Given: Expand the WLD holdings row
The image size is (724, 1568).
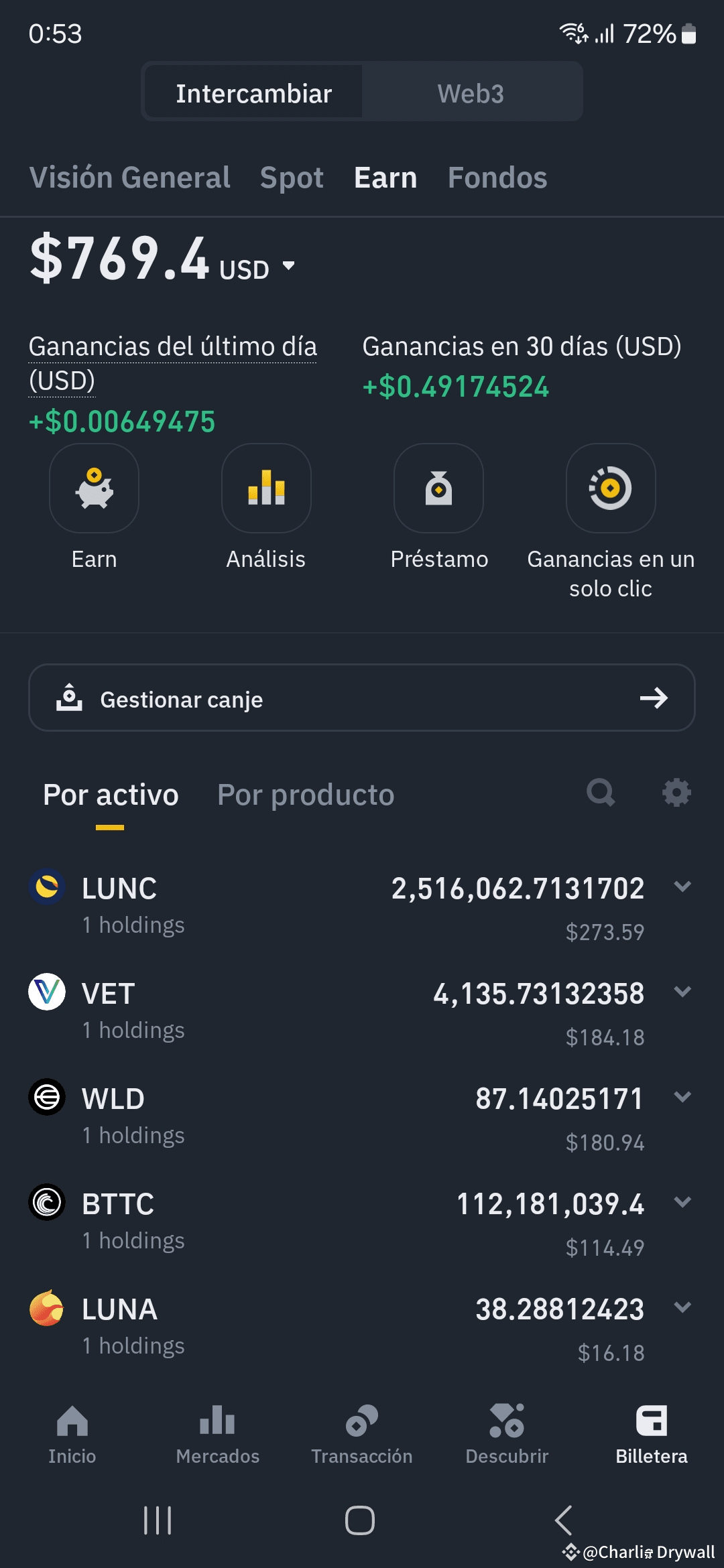Looking at the screenshot, I should point(682,1097).
